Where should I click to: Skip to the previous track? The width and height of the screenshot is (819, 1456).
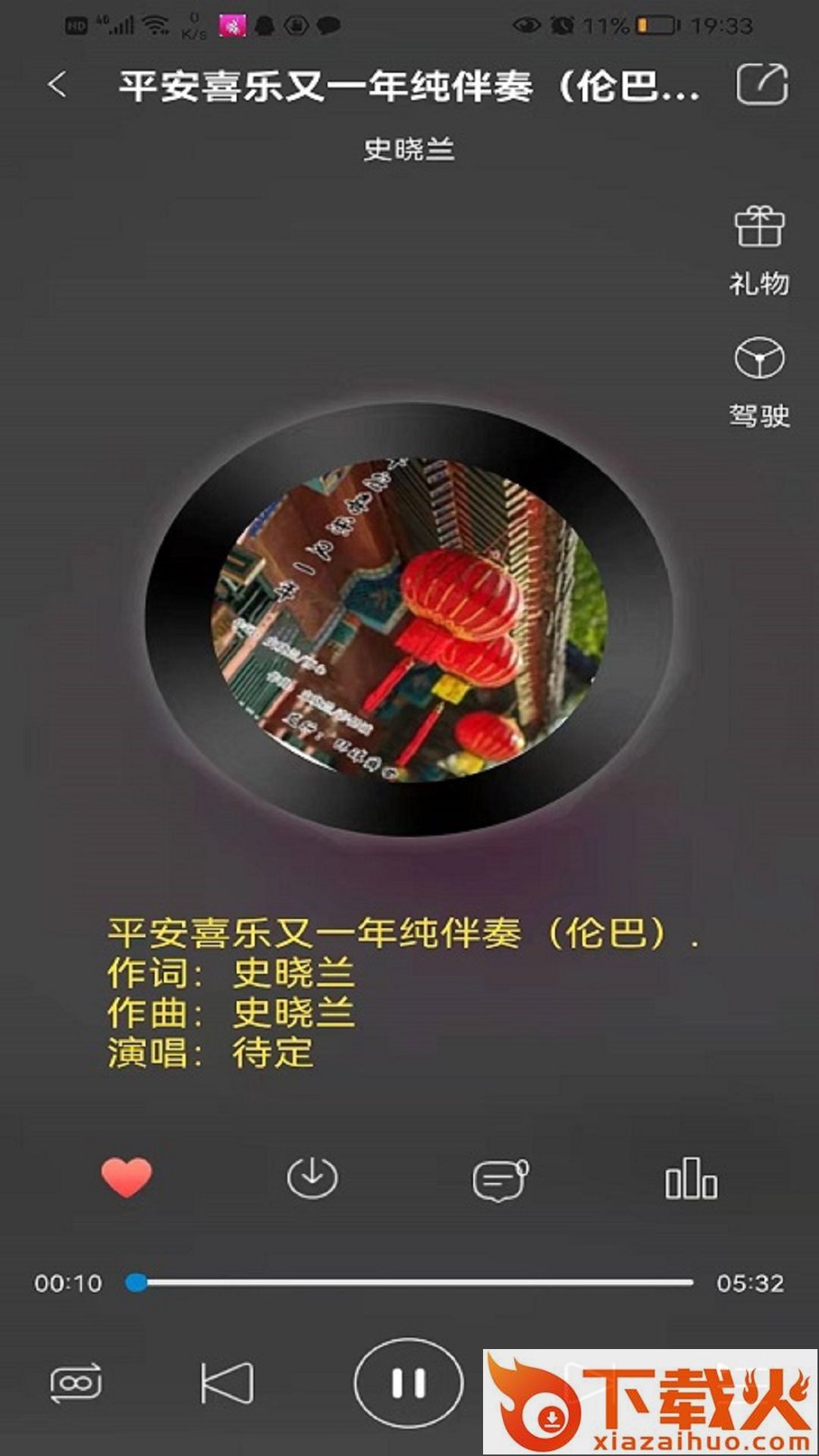tap(226, 1382)
